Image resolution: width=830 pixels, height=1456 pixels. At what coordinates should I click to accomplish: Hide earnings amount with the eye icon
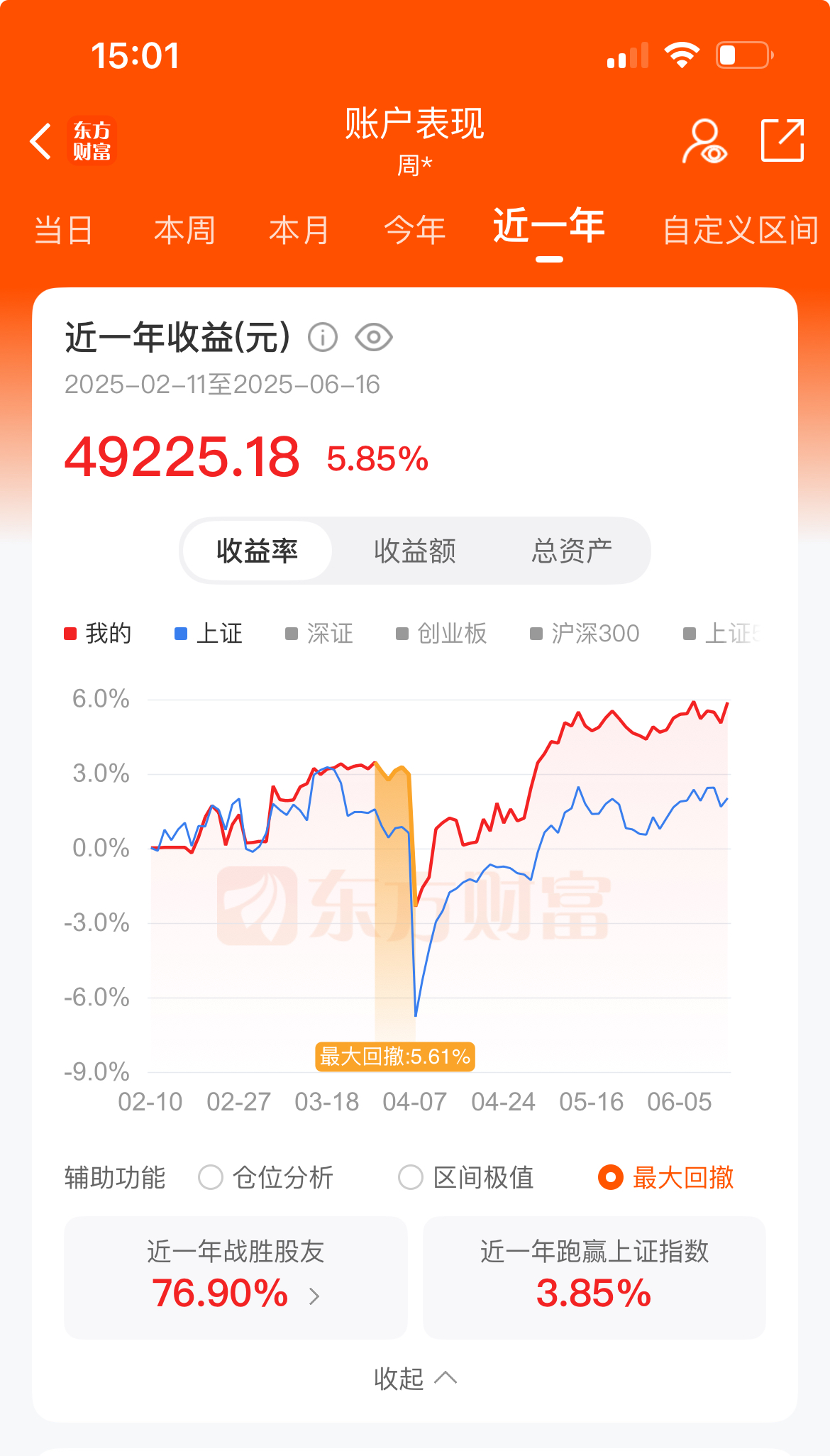[x=374, y=337]
